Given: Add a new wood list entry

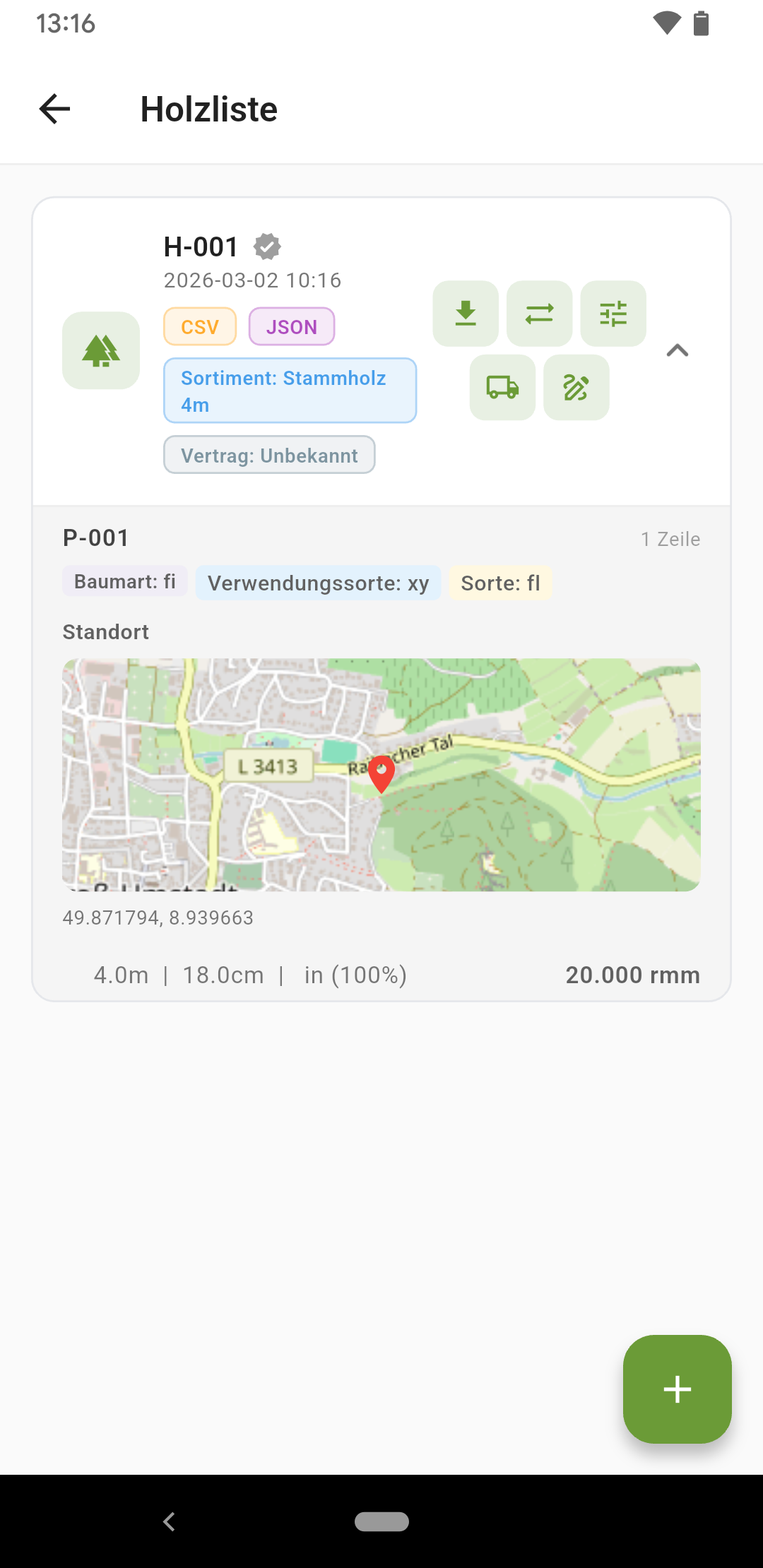Looking at the screenshot, I should [677, 1389].
